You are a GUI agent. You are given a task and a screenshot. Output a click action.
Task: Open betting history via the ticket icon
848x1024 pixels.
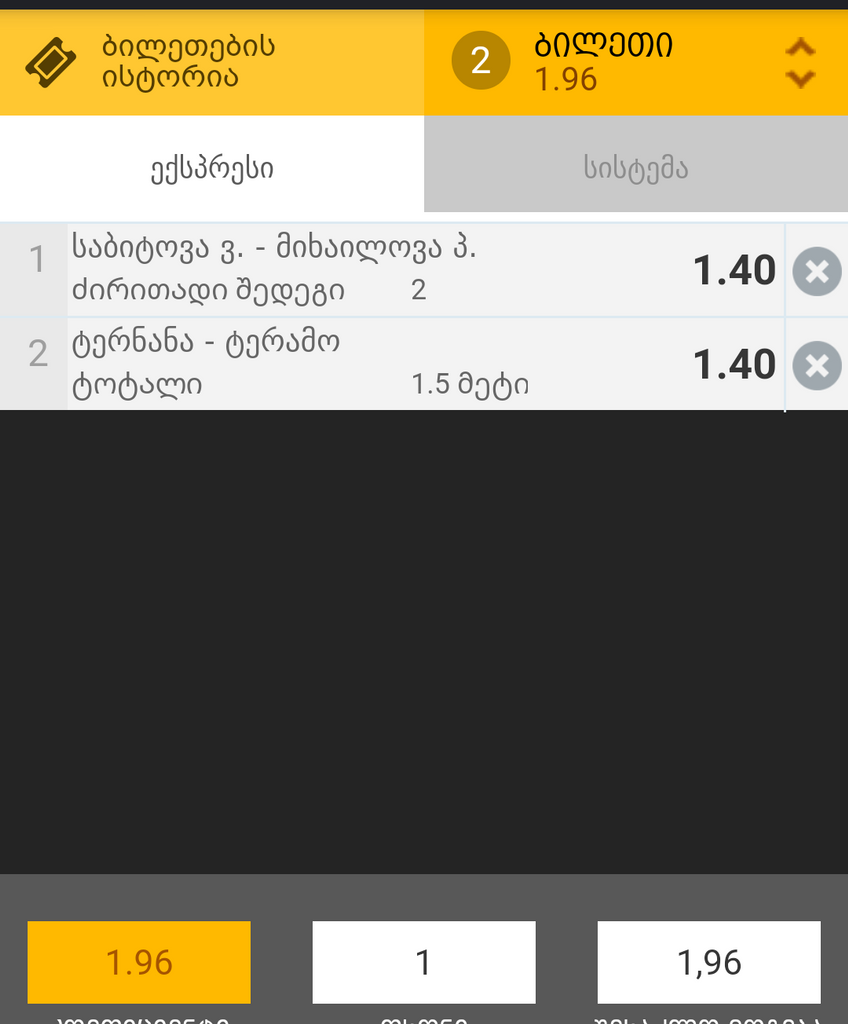point(48,62)
